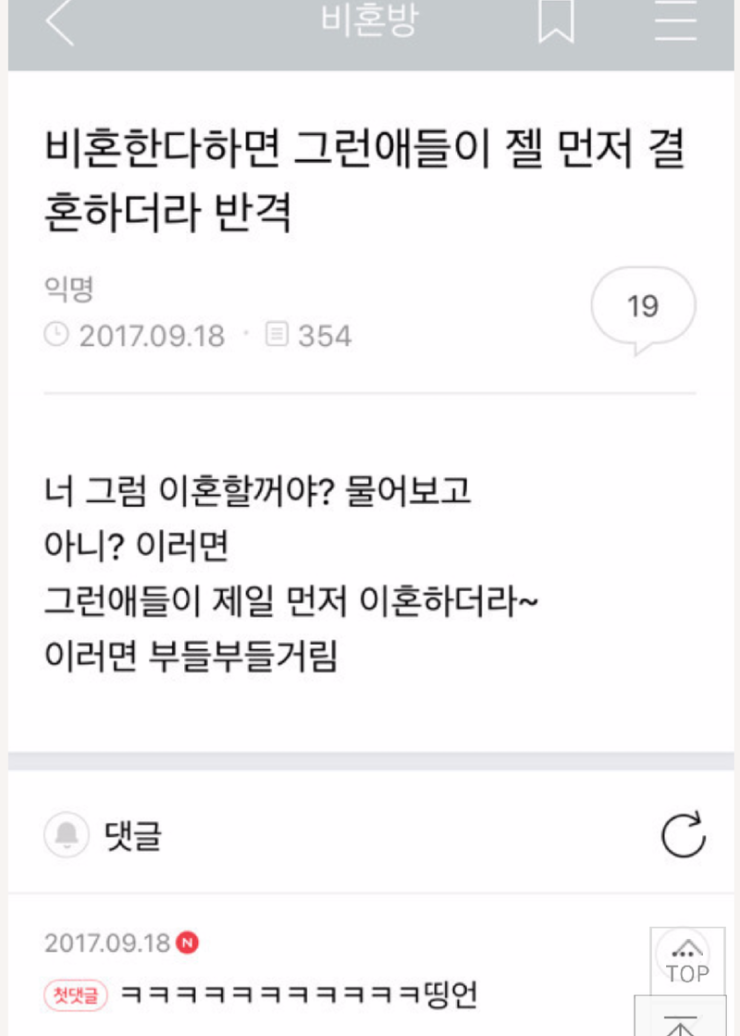Jump to TOP of the page
The width and height of the screenshot is (740, 1036).
click(687, 962)
